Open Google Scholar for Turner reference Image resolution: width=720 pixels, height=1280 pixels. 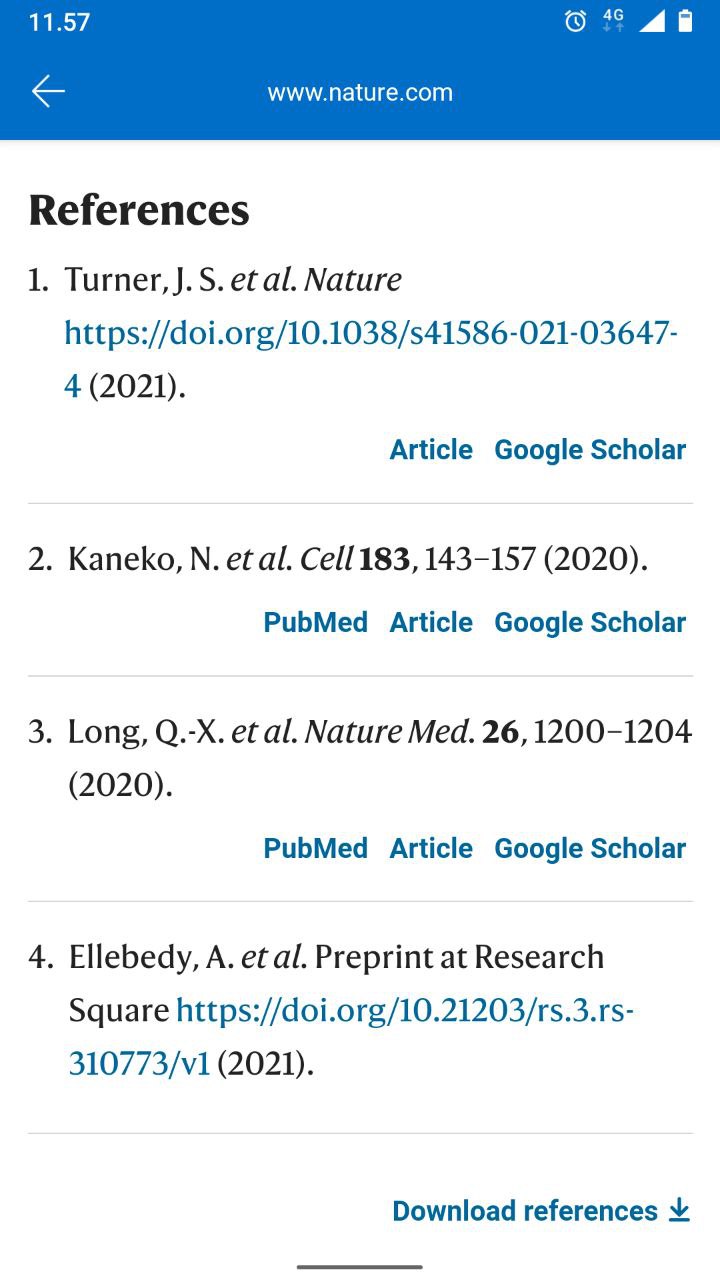tap(590, 450)
